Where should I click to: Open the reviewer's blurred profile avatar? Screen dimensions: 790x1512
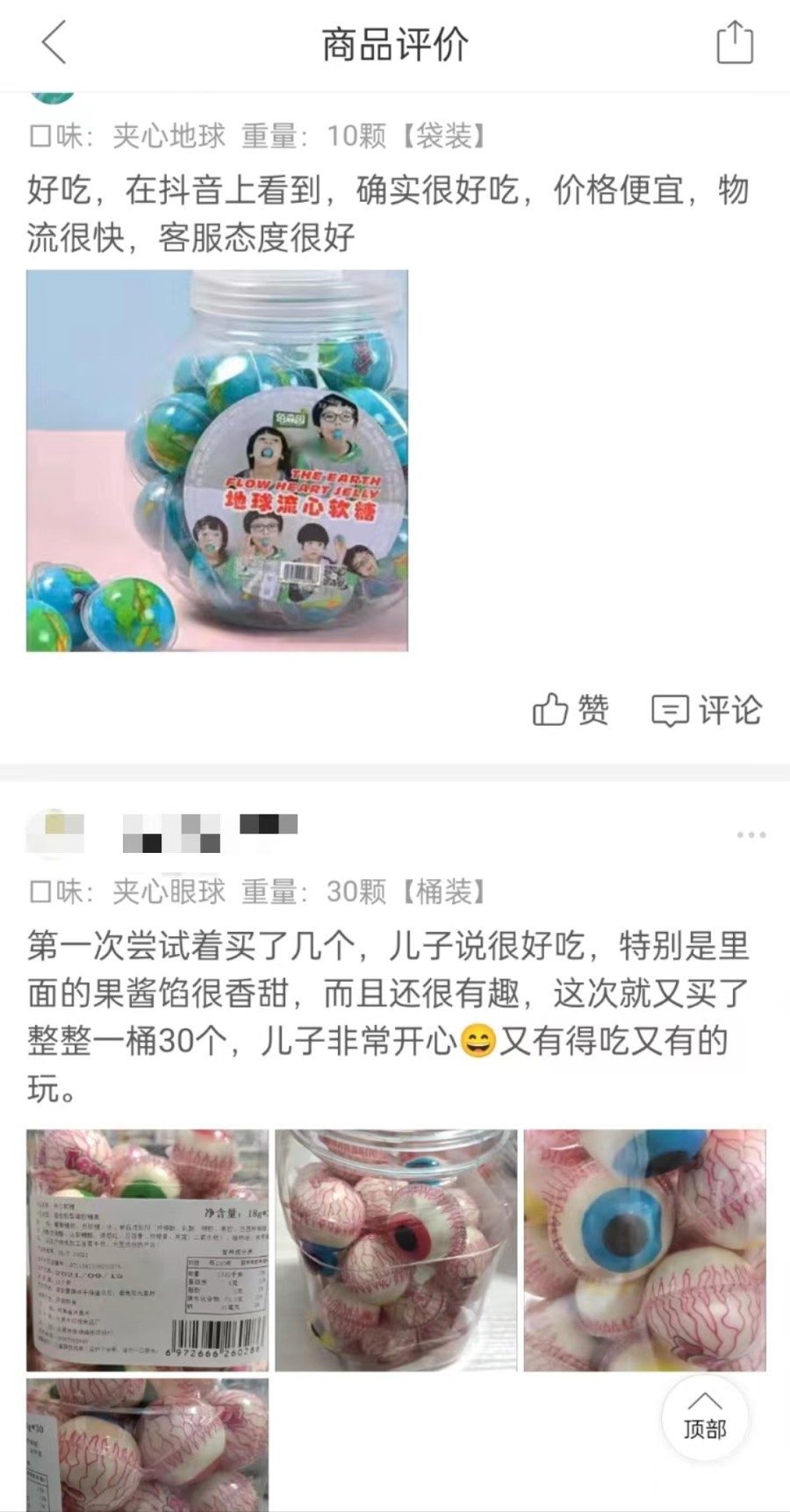point(55,831)
